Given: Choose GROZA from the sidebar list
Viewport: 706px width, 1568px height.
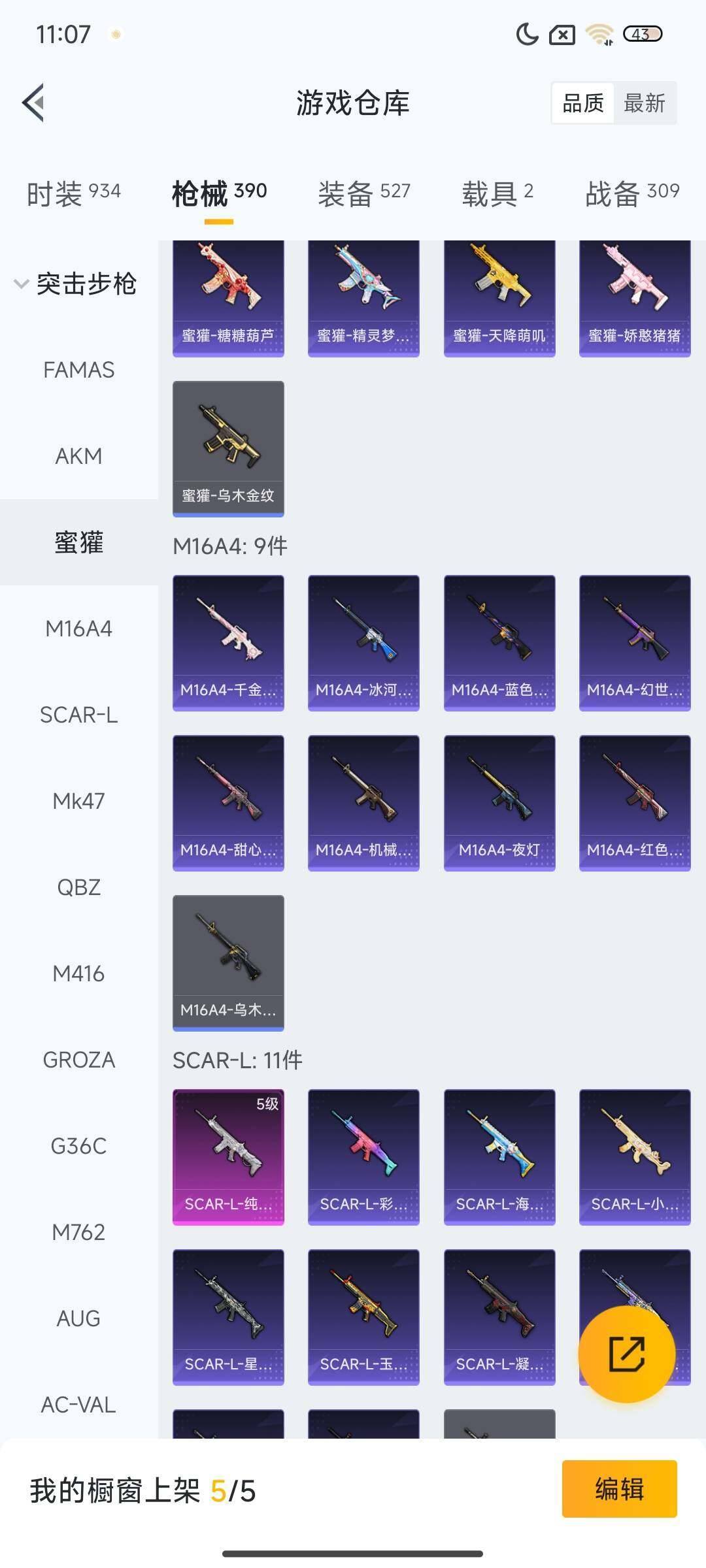Looking at the screenshot, I should point(78,1060).
